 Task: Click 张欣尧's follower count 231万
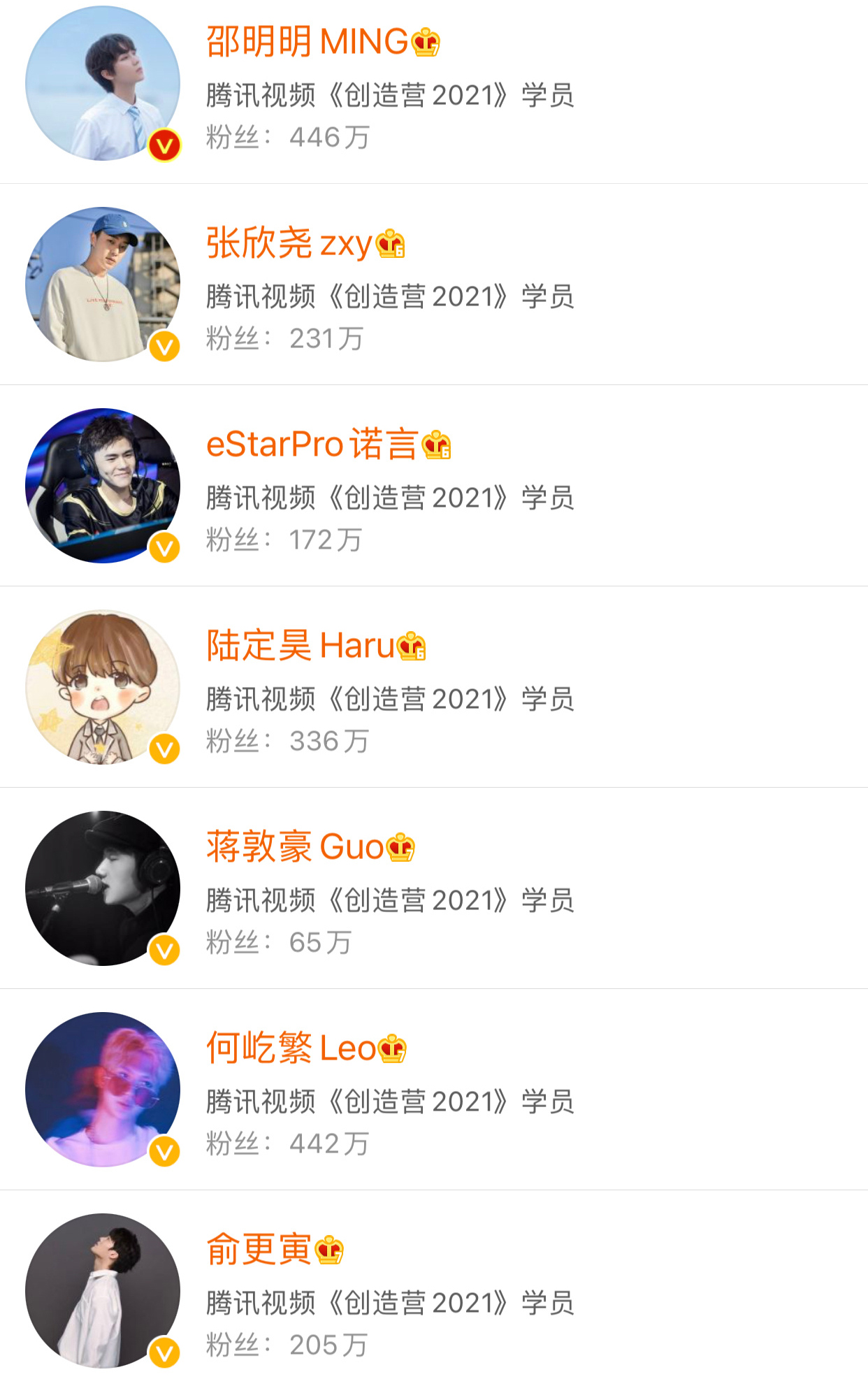[325, 339]
